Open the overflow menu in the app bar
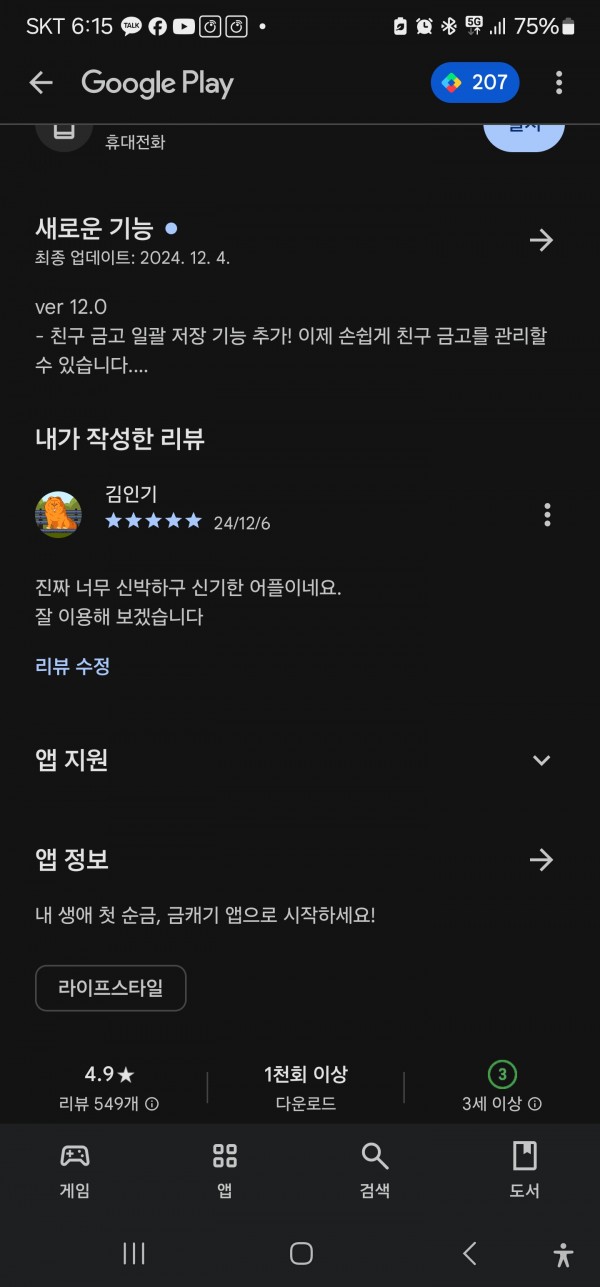 point(558,82)
